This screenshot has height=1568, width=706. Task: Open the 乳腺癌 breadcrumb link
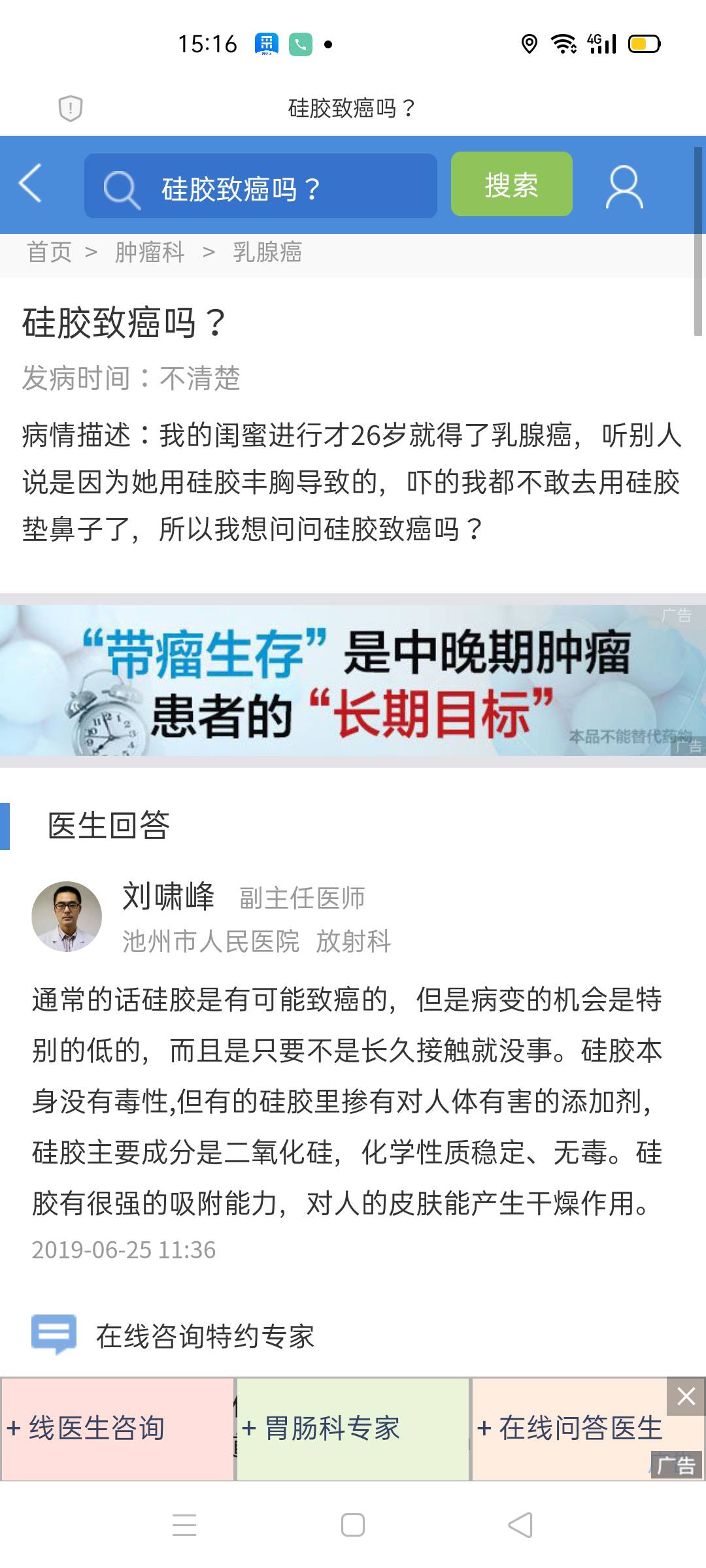(267, 252)
